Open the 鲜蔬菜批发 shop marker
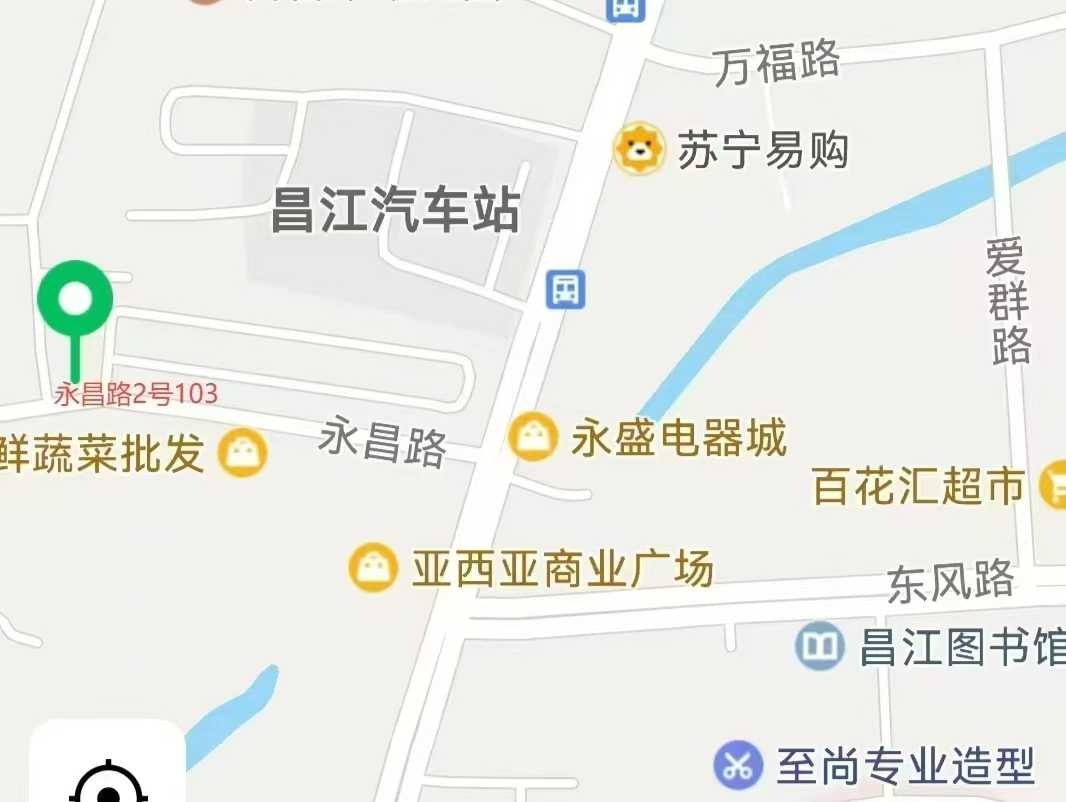This screenshot has height=802, width=1066. (x=243, y=453)
